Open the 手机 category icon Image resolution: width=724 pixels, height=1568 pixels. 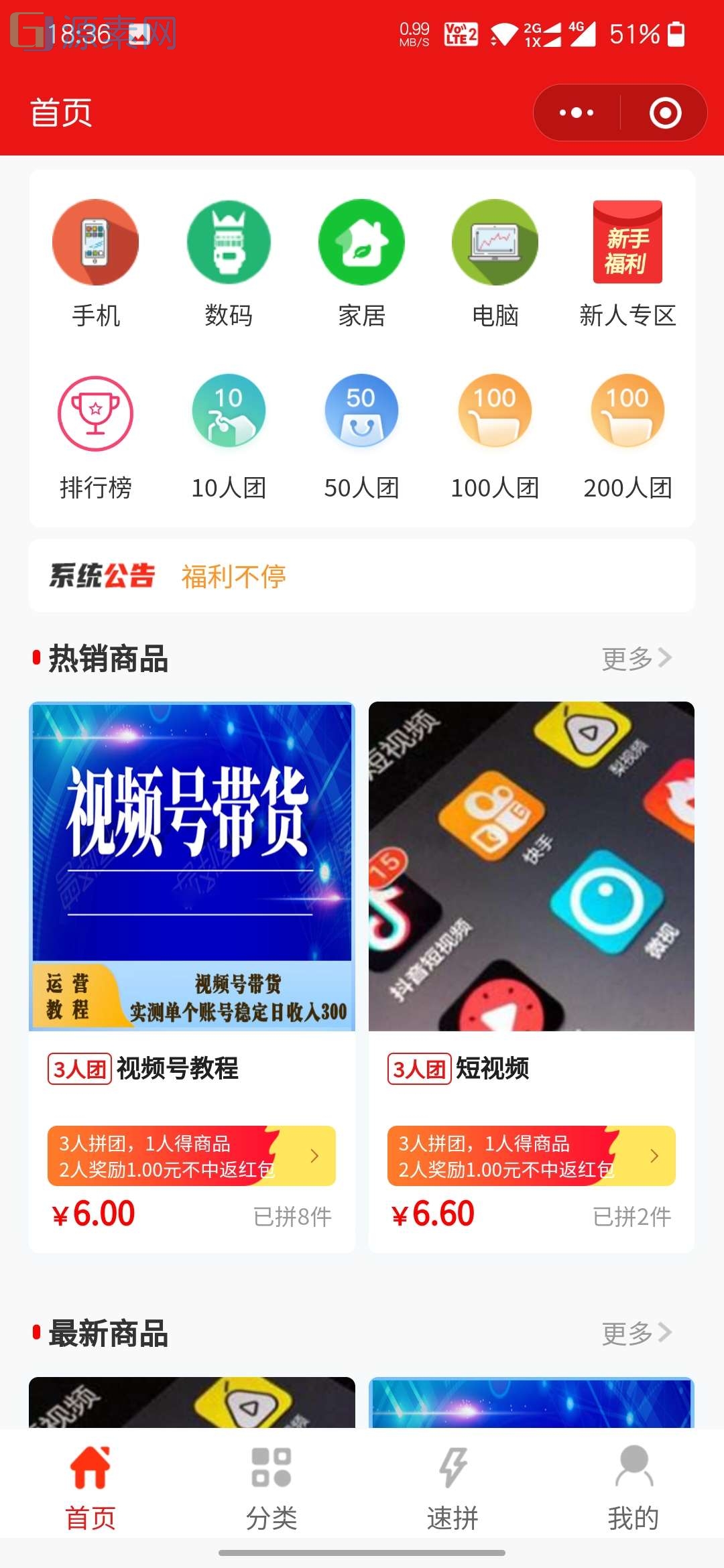coord(95,243)
